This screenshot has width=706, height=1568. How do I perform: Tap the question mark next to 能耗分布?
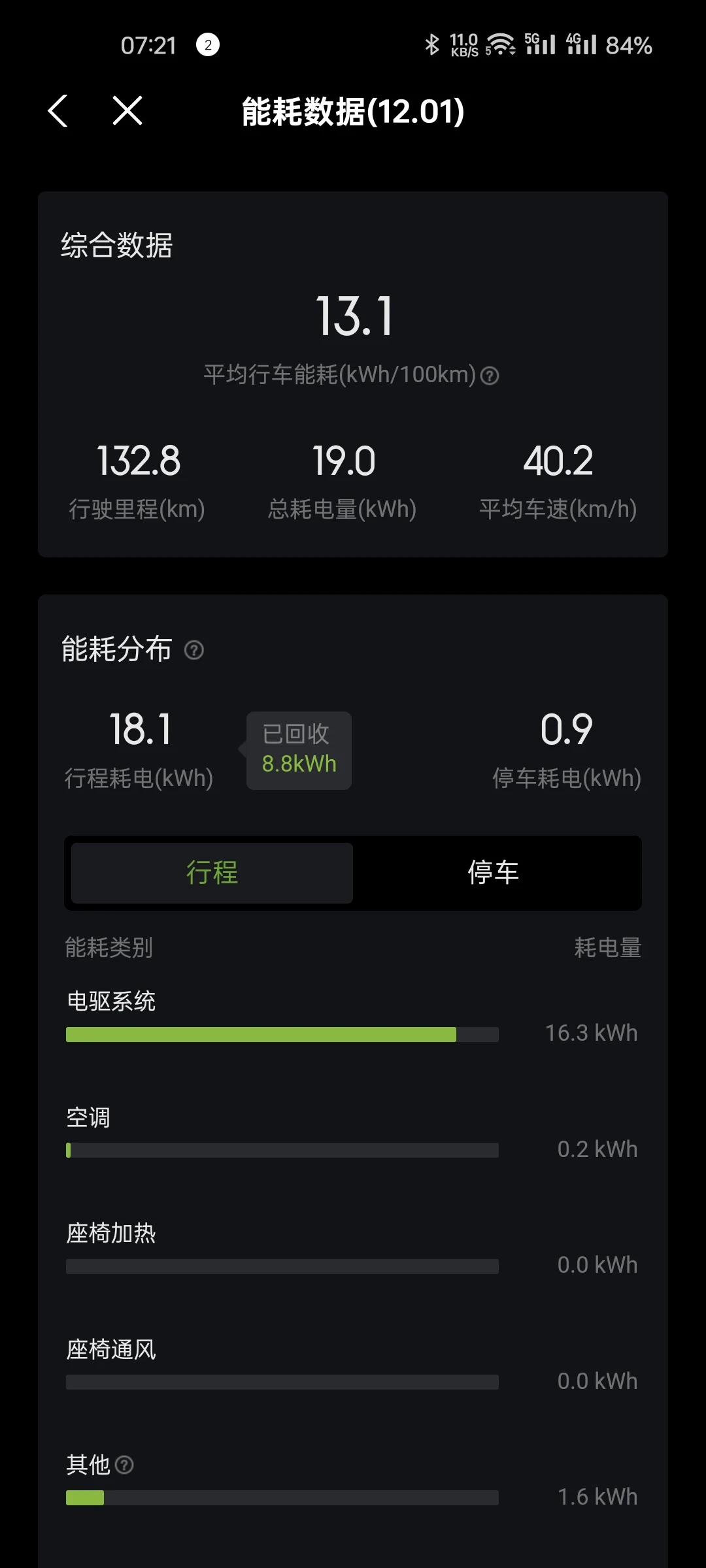click(x=194, y=650)
